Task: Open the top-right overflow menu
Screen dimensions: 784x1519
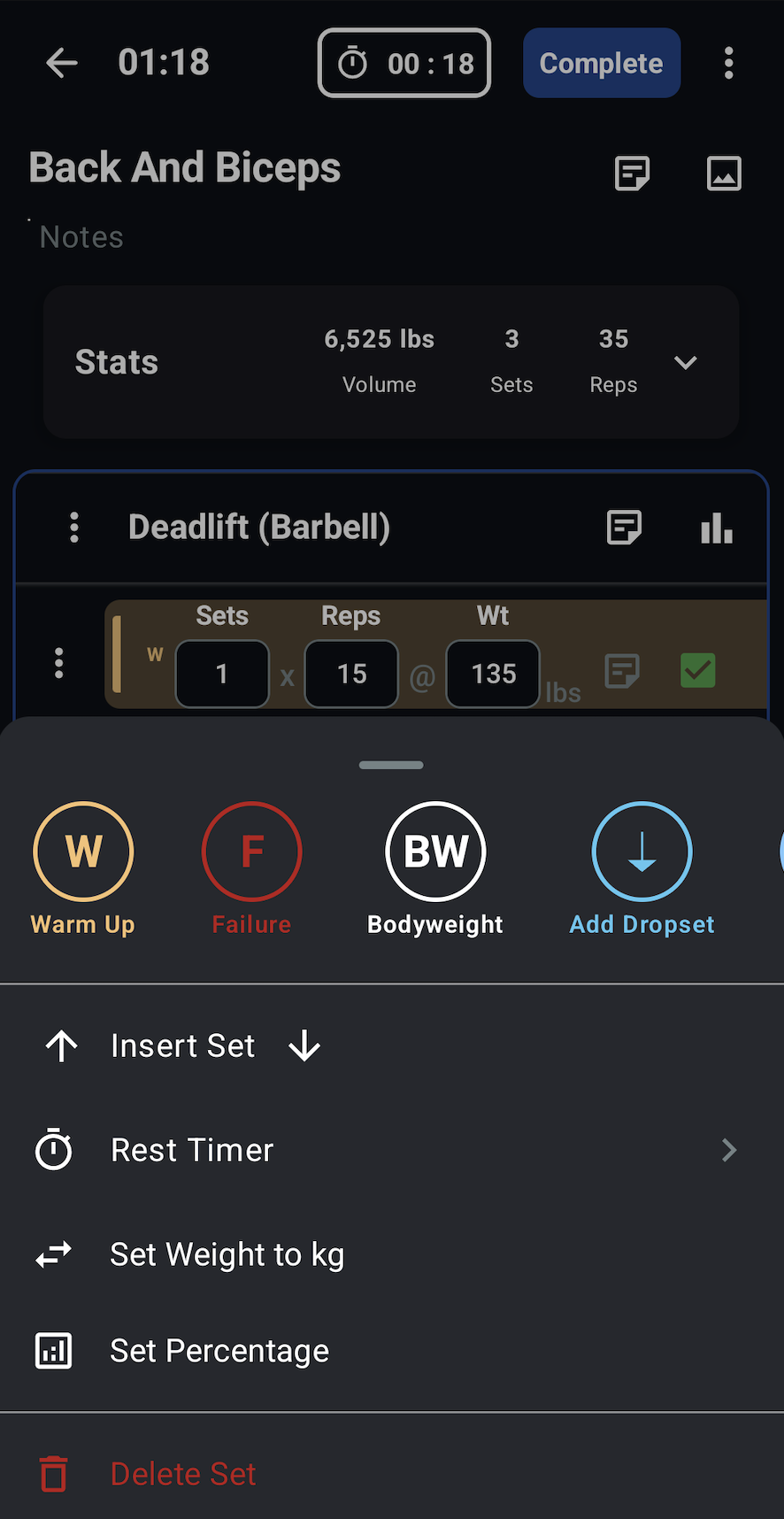Action: pos(728,63)
